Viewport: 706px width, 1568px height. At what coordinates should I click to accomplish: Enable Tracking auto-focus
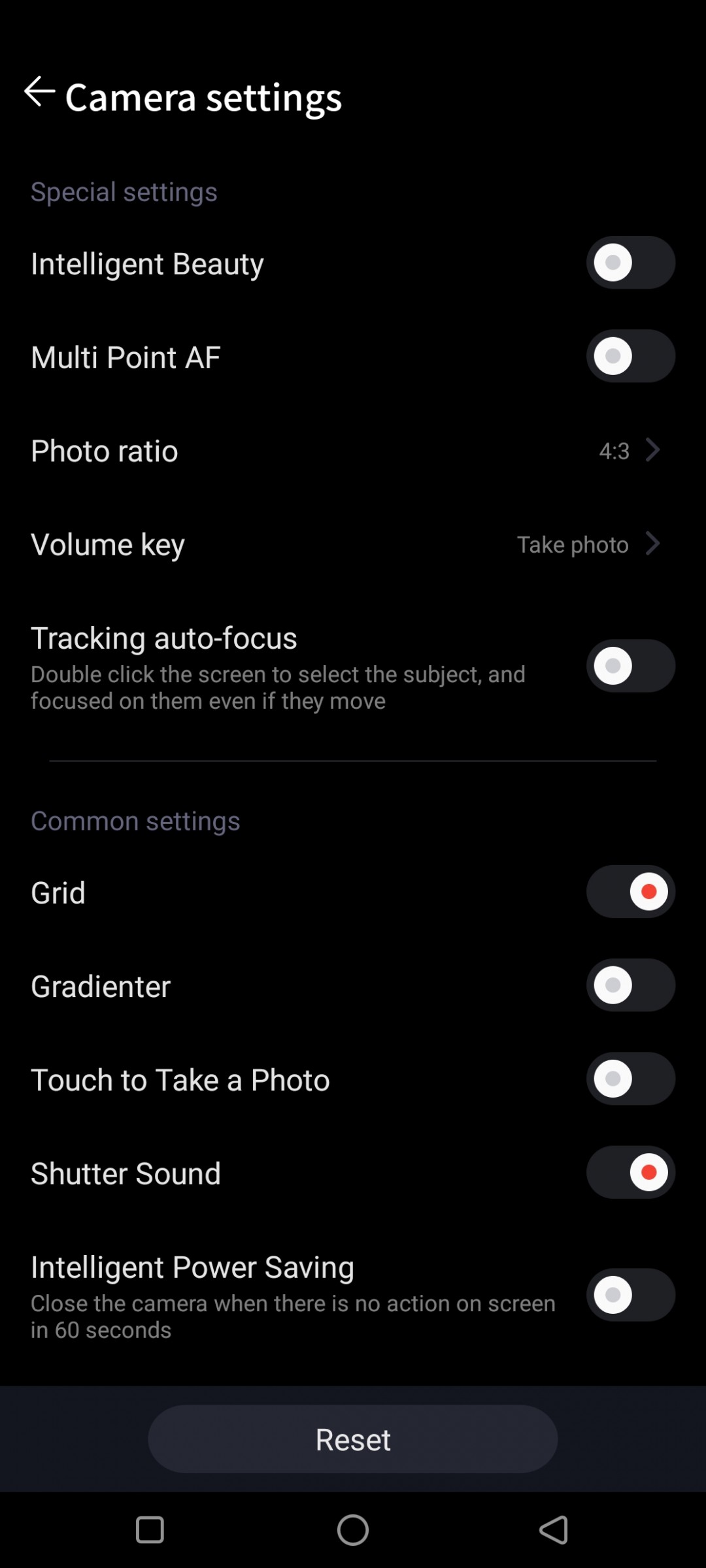point(630,666)
